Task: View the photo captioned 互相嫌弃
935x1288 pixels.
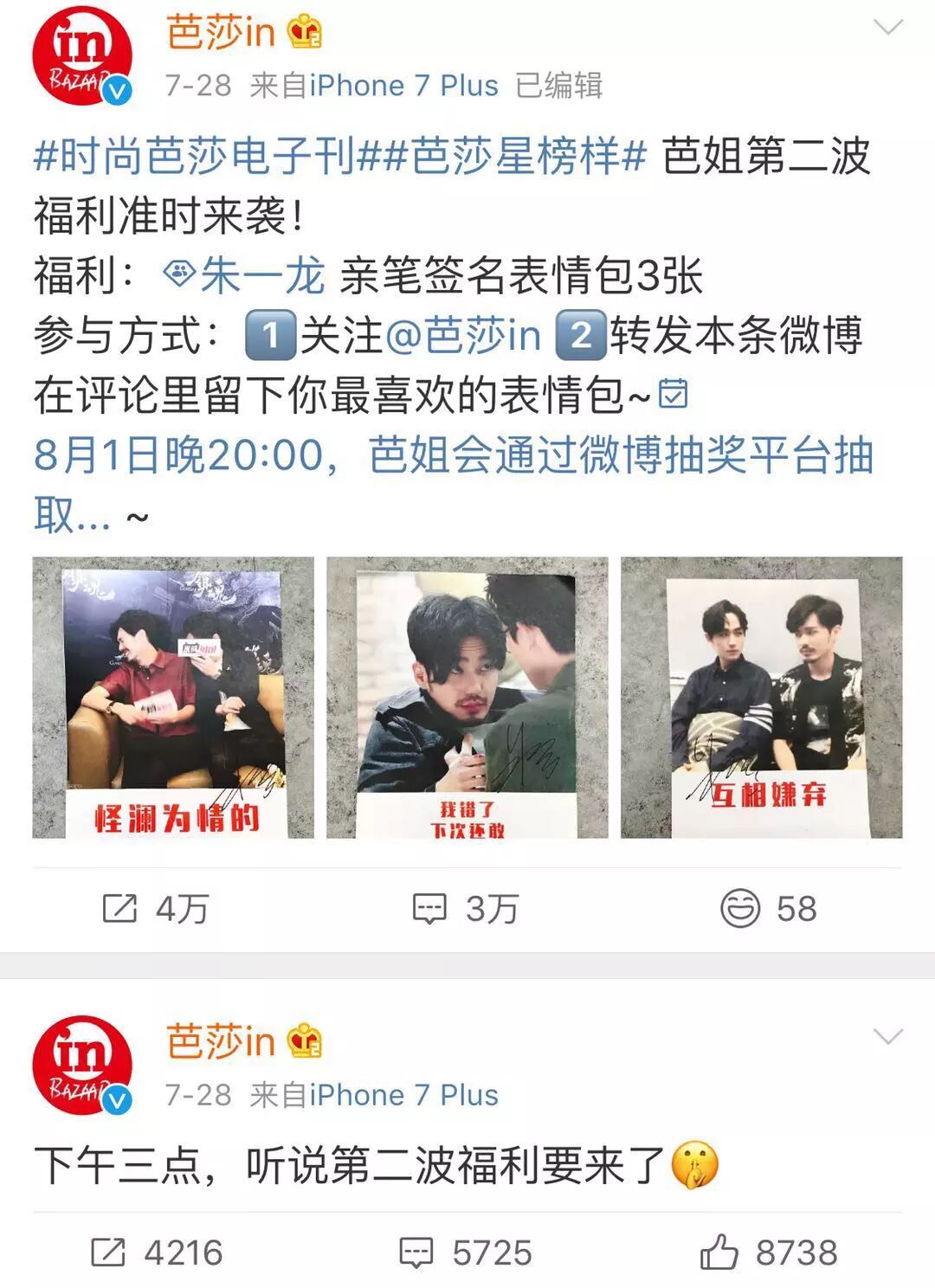Action: click(762, 697)
